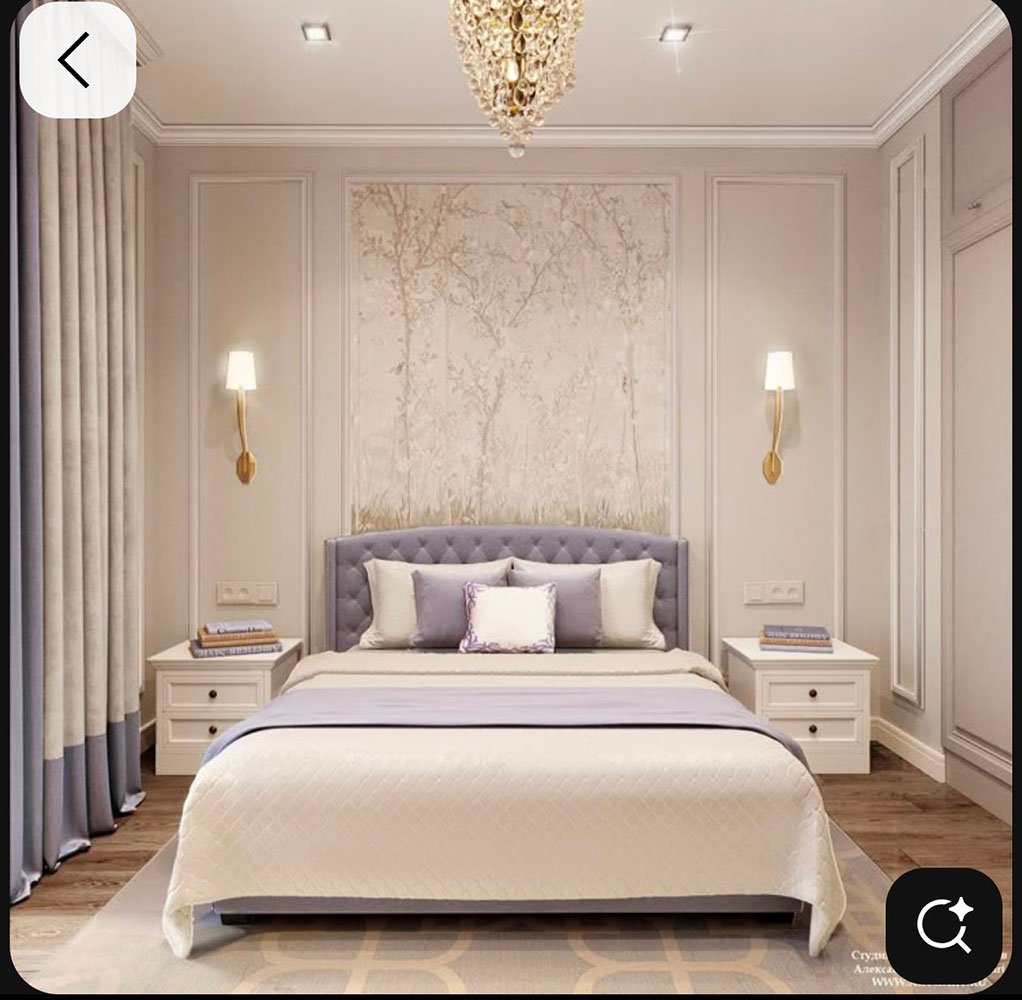1022x1000 pixels.
Task: Open visual search lens button
Action: coord(943,925)
